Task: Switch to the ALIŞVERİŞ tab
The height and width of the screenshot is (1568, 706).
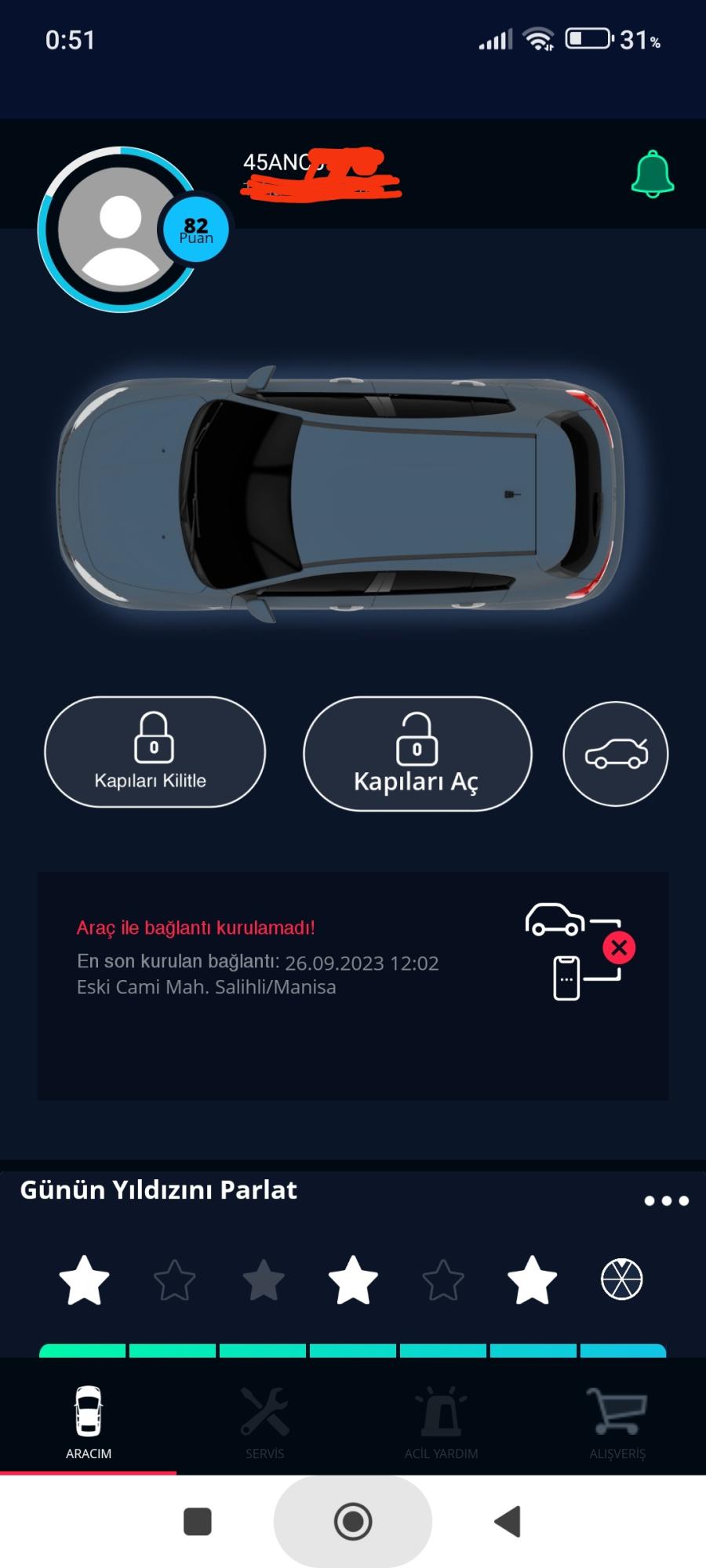Action: pos(617,1422)
